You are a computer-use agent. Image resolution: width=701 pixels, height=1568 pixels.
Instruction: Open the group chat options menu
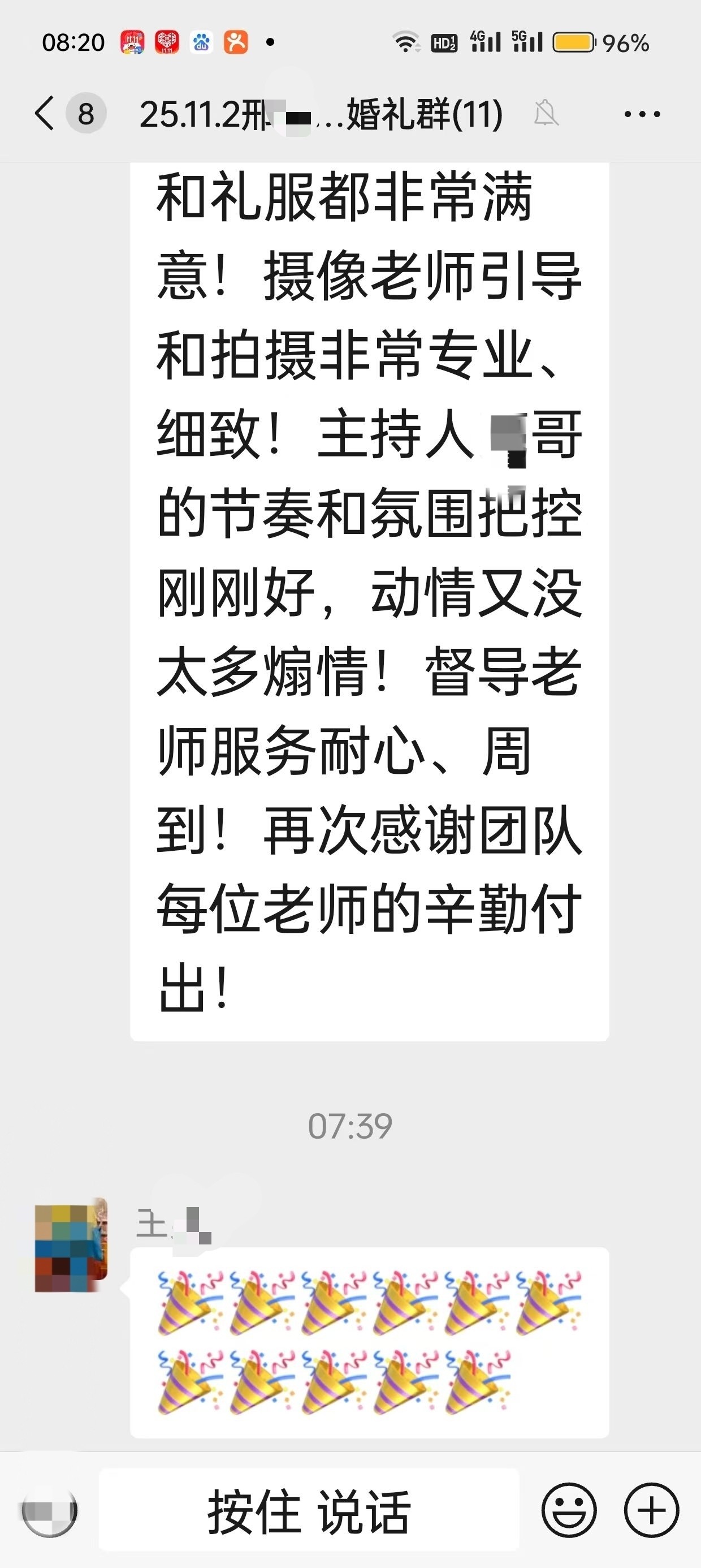642,114
